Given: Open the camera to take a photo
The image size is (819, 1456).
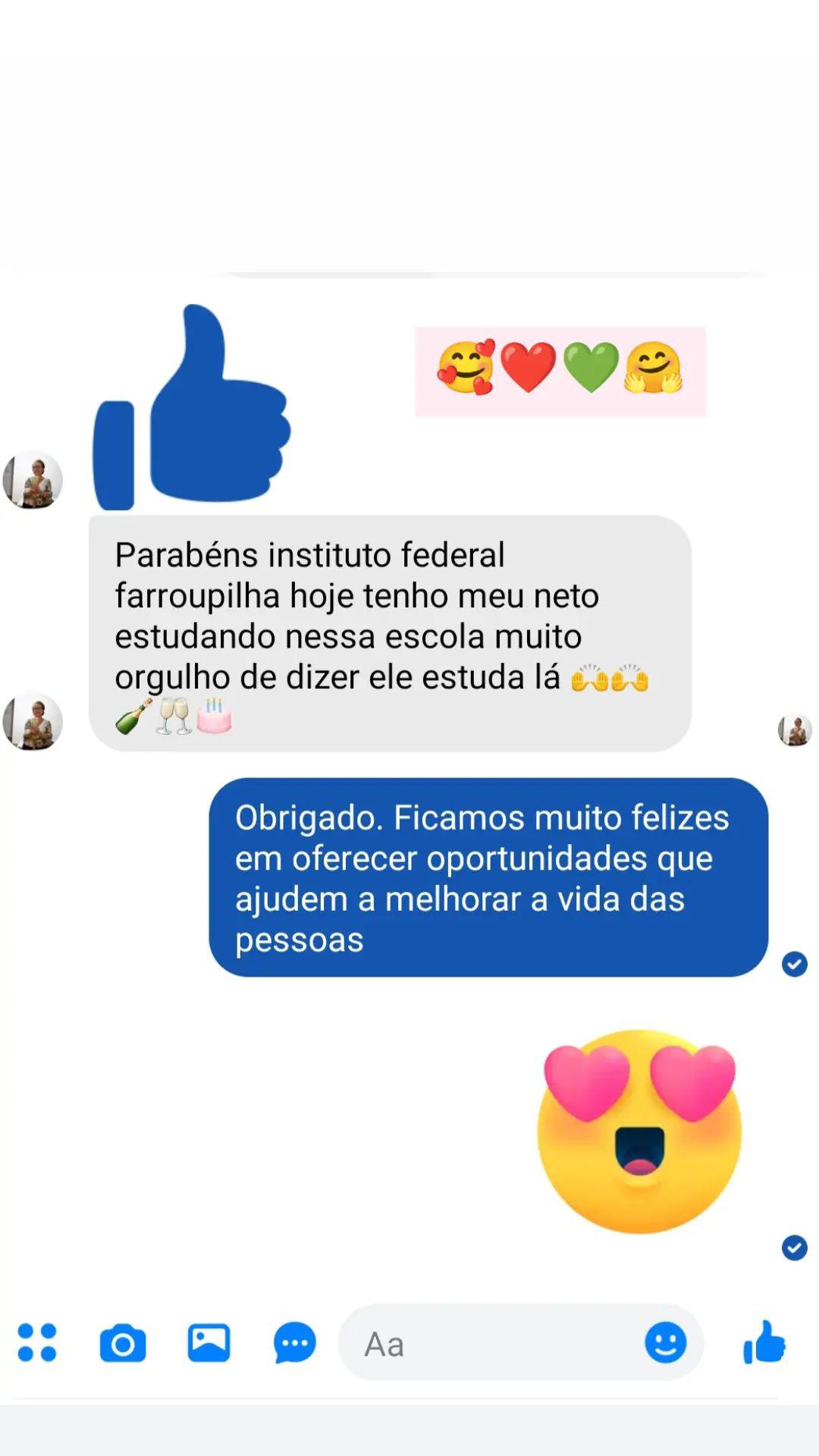Looking at the screenshot, I should 123,1344.
